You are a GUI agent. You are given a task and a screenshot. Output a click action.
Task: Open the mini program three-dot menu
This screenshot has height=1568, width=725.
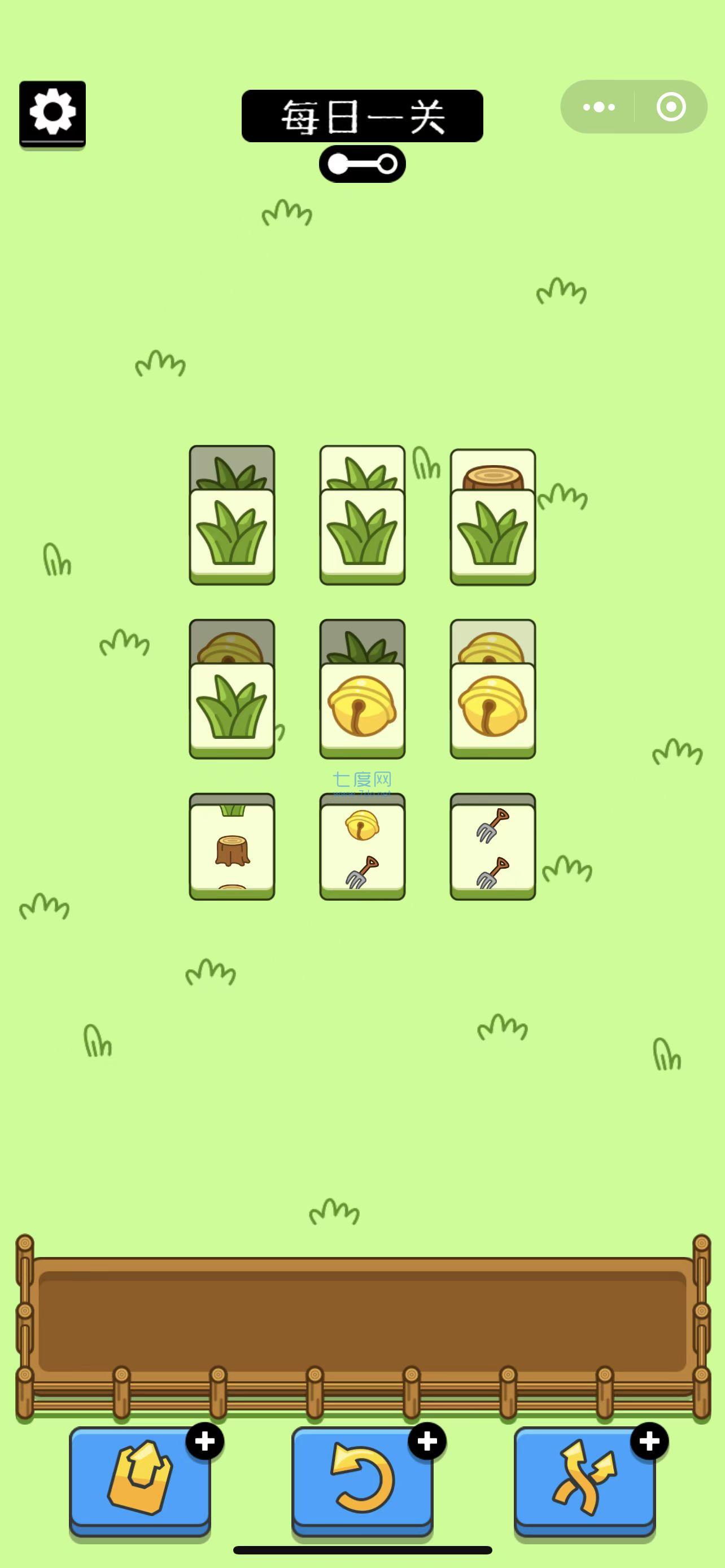pyautogui.click(x=599, y=107)
